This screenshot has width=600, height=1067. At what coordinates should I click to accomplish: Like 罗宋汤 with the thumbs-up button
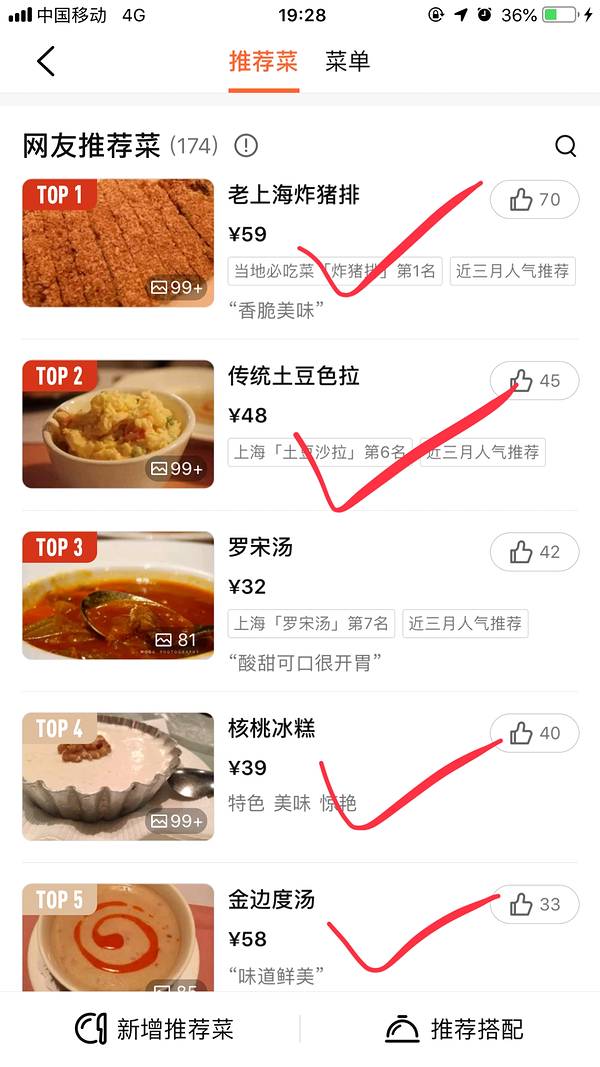(534, 552)
